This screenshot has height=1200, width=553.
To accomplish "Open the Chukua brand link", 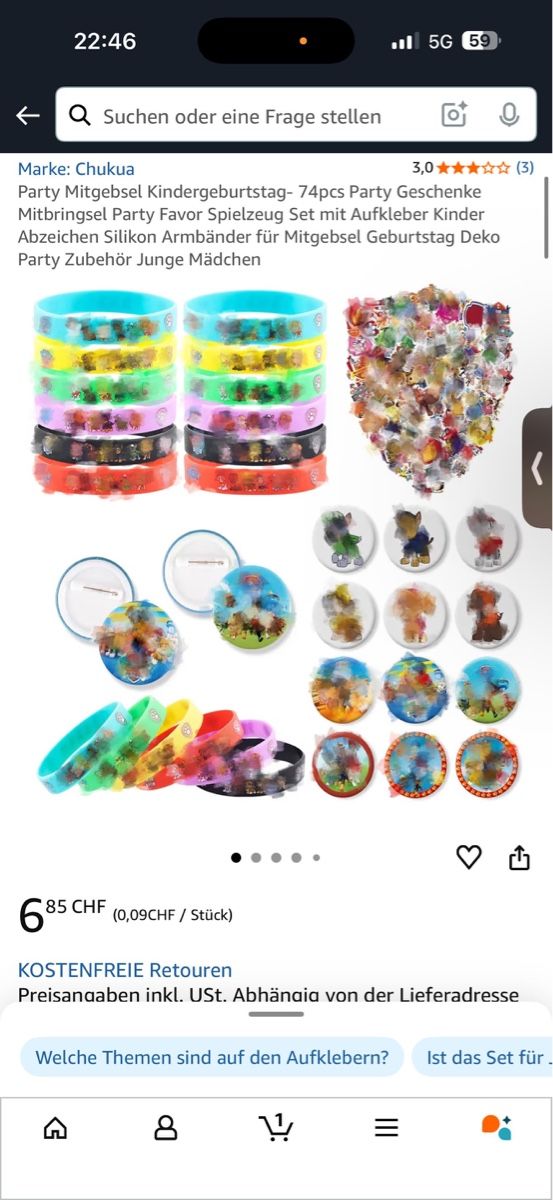I will tap(76, 168).
